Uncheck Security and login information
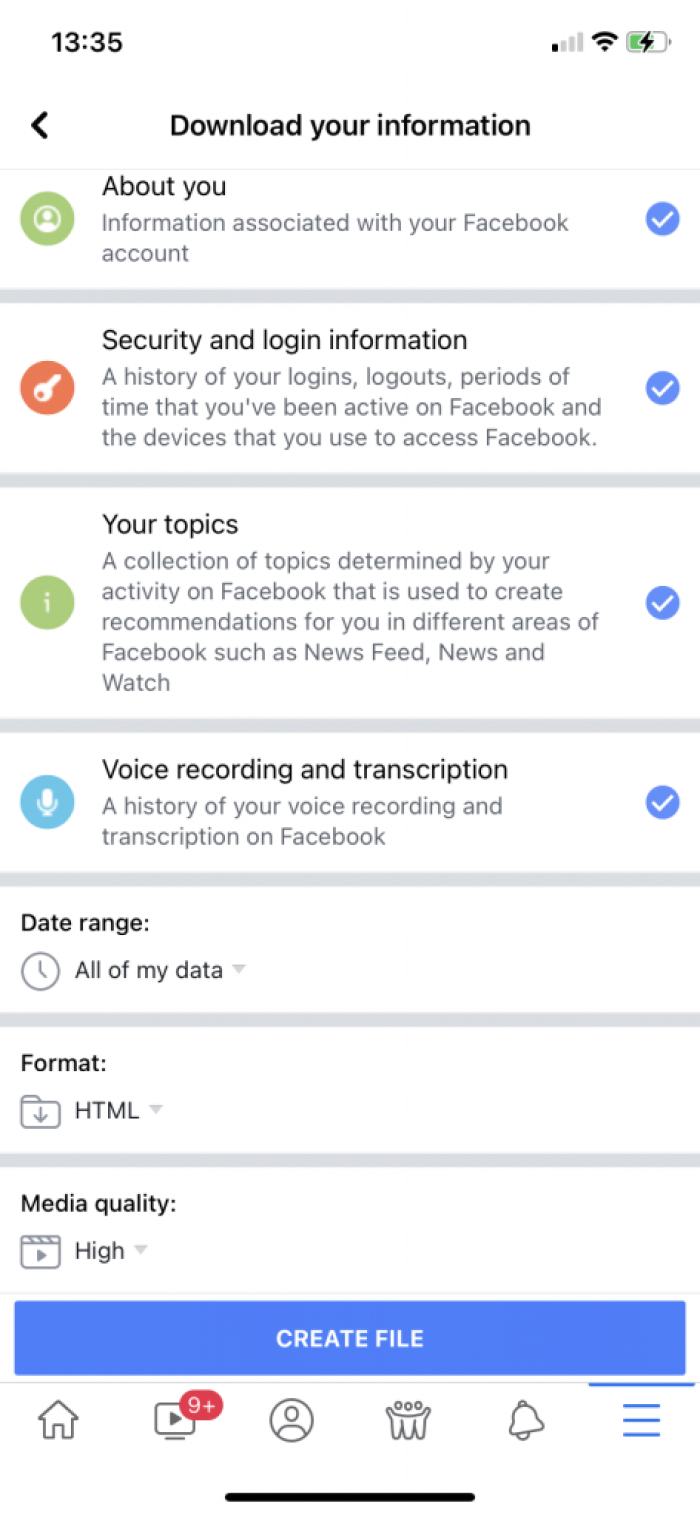 point(662,388)
